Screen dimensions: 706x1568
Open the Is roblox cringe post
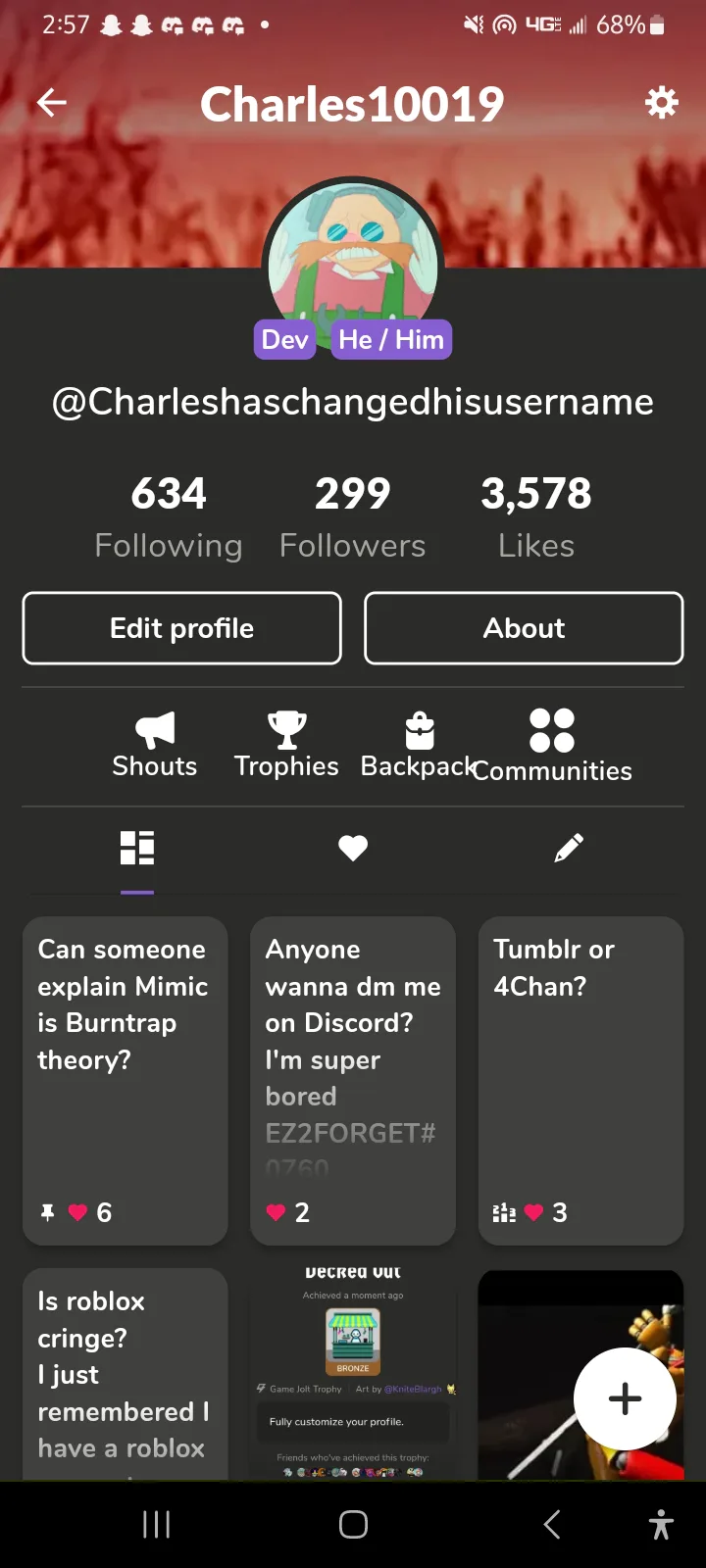[126, 1374]
